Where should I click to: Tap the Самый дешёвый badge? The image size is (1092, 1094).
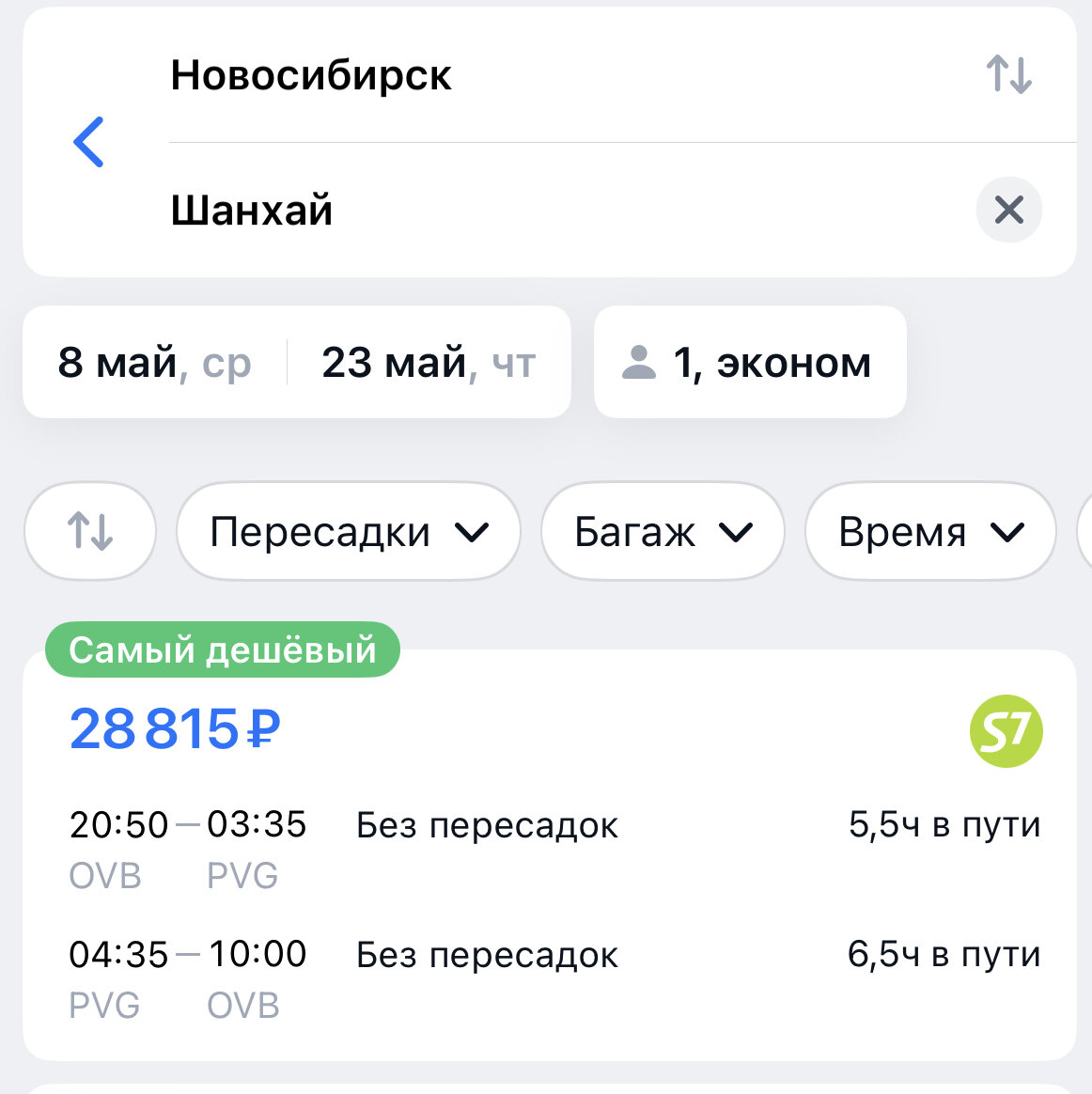[x=222, y=649]
